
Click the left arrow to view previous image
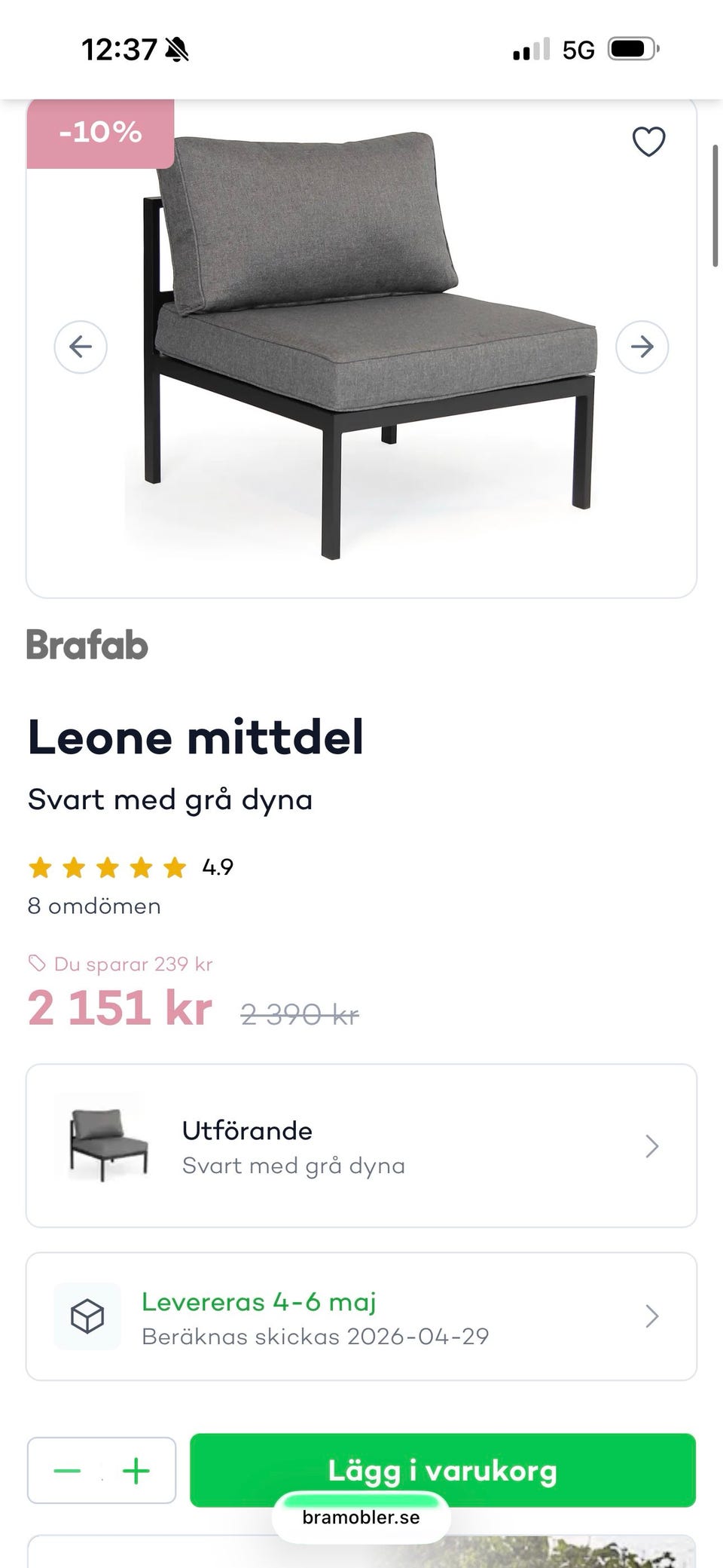pyautogui.click(x=81, y=347)
